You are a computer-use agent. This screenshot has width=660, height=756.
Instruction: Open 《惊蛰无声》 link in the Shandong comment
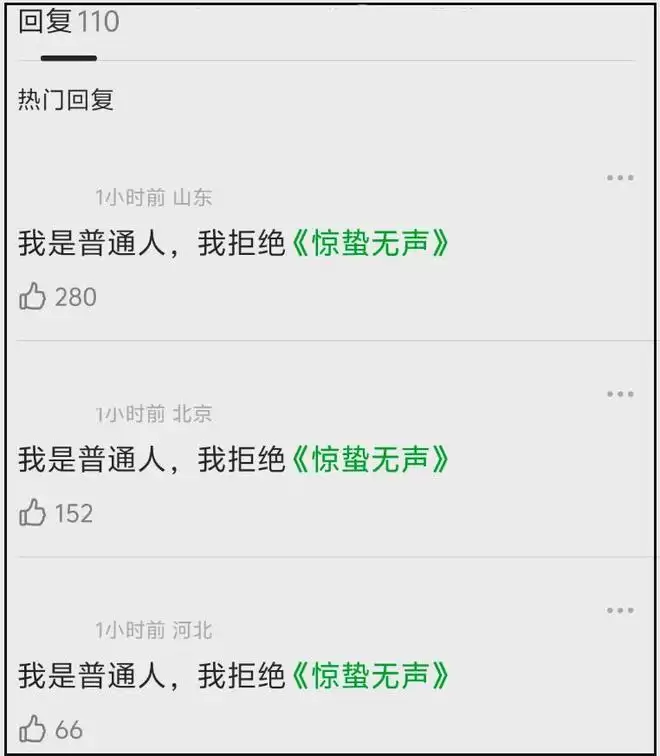[x=369, y=243]
